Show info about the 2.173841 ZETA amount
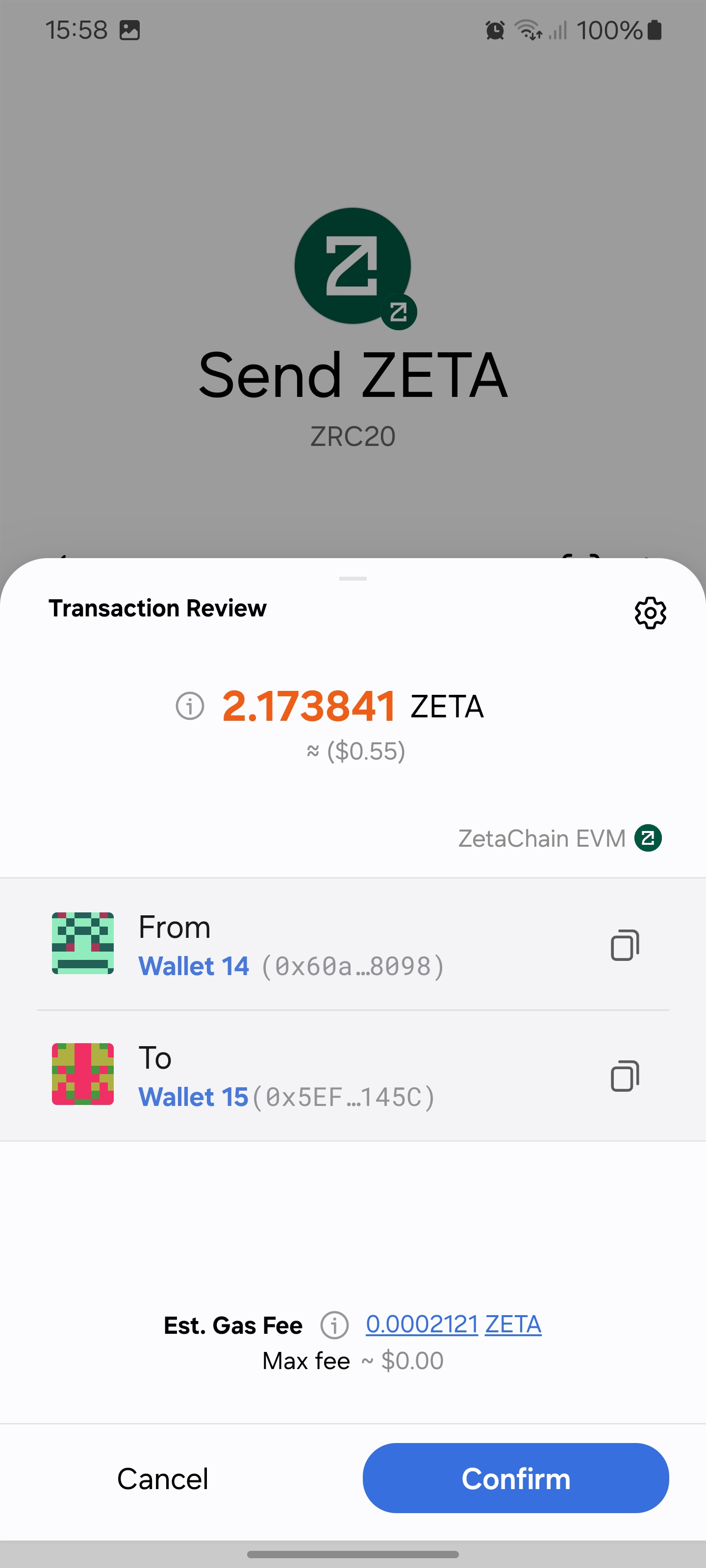Image resolution: width=706 pixels, height=1568 pixels. pos(190,706)
